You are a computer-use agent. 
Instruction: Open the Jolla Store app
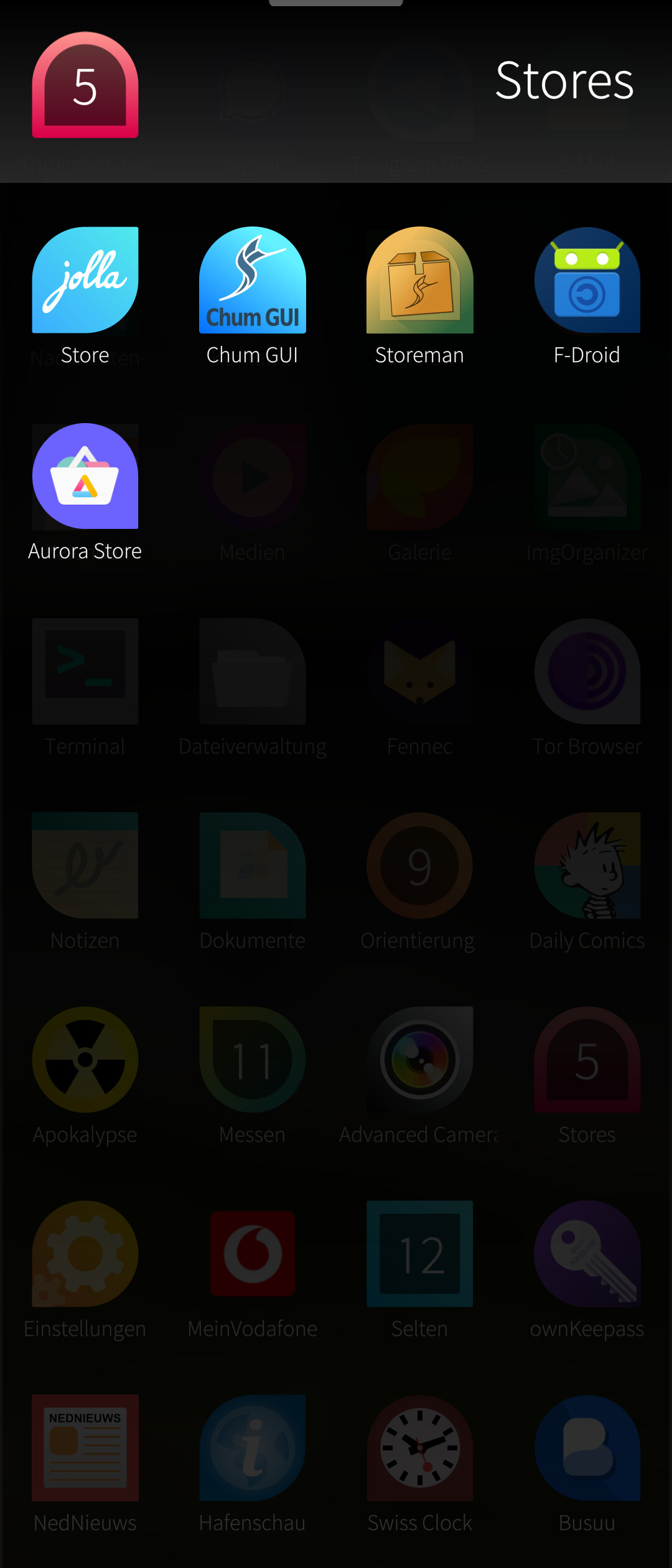click(x=85, y=280)
